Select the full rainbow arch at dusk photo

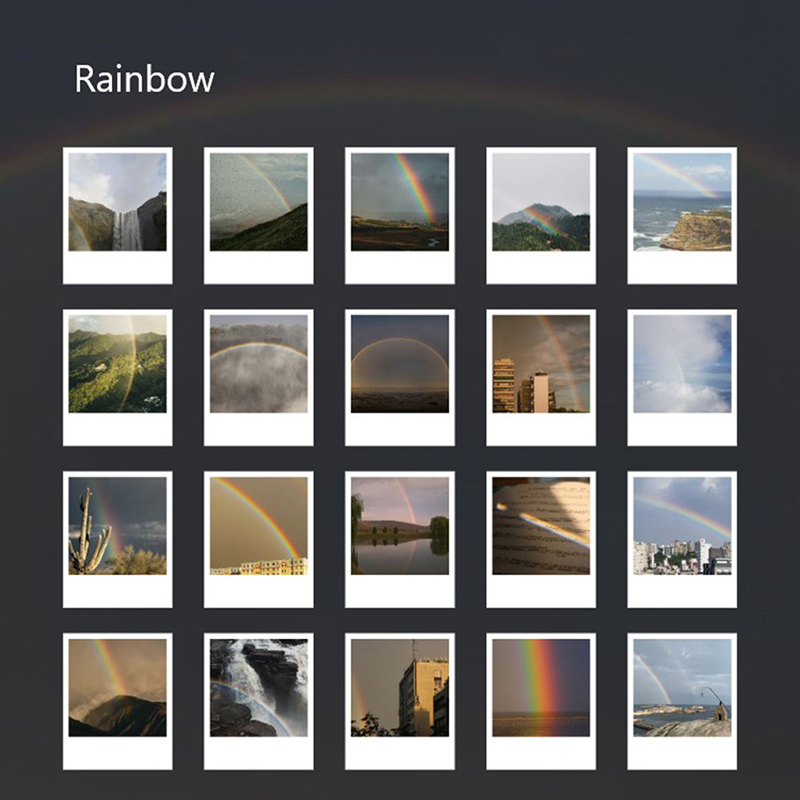399,364
